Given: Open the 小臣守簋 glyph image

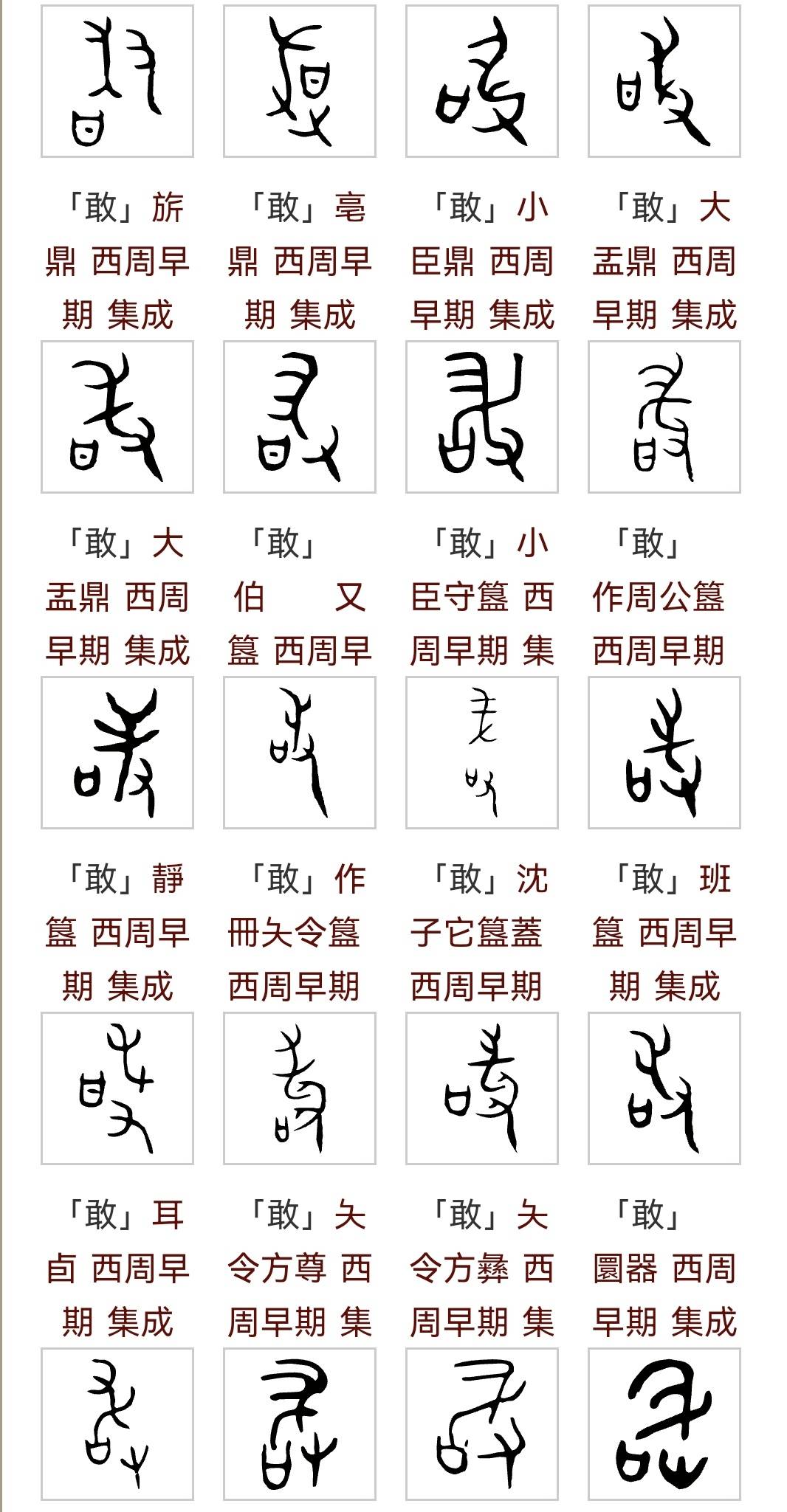Looking at the screenshot, I should point(482,417).
